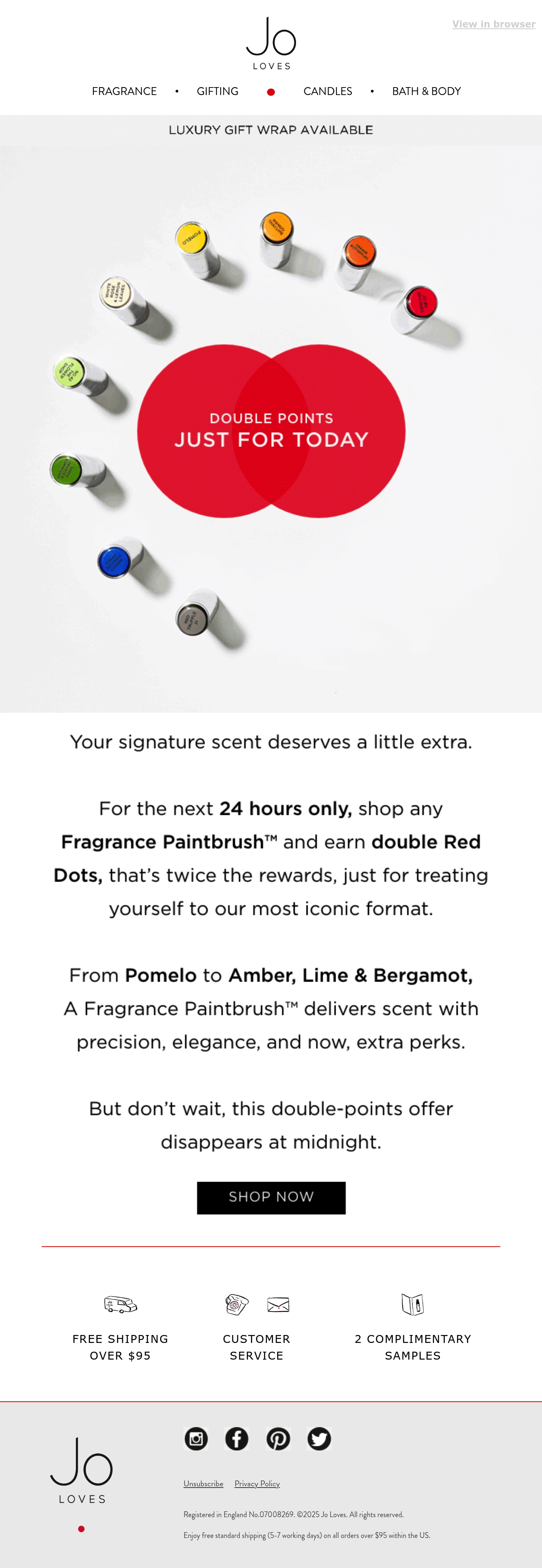The width and height of the screenshot is (542, 1568).
Task: Open the View in browser link
Action: click(493, 24)
